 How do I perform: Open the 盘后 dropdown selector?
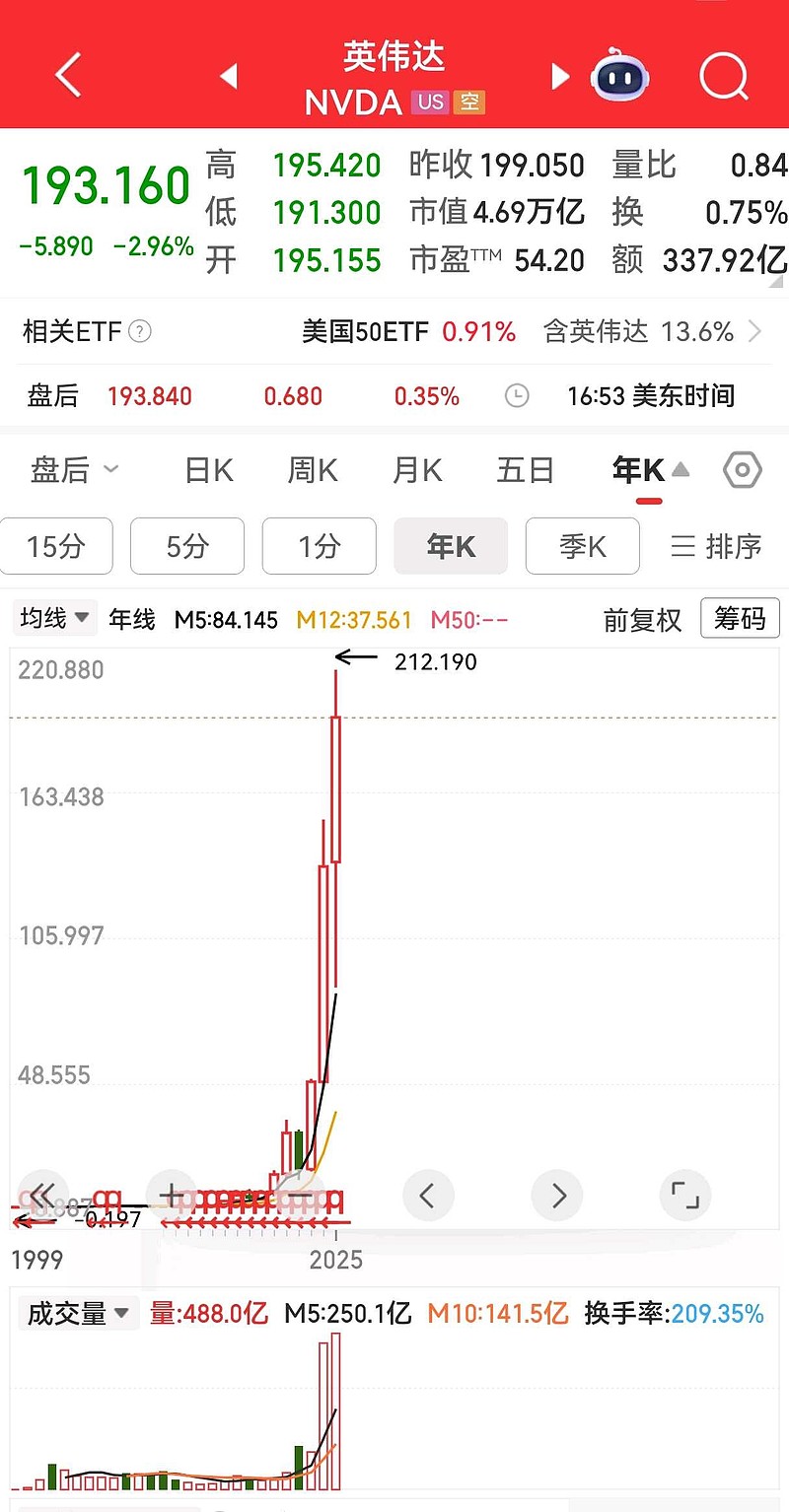[77, 470]
